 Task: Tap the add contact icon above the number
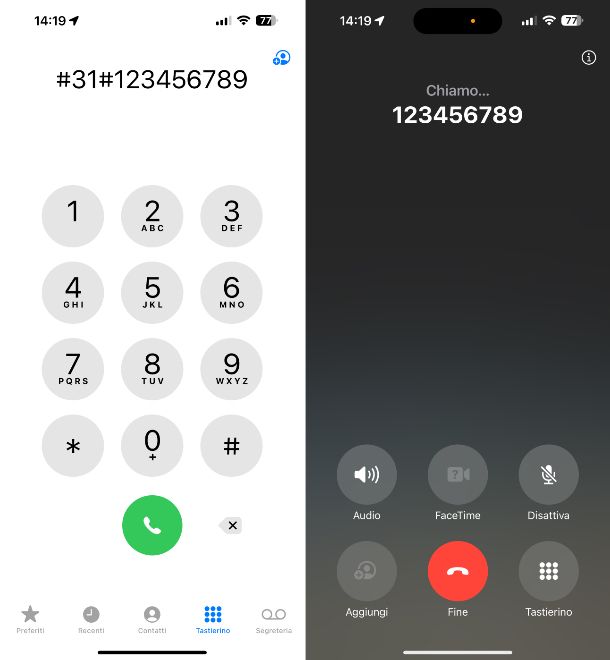(281, 59)
